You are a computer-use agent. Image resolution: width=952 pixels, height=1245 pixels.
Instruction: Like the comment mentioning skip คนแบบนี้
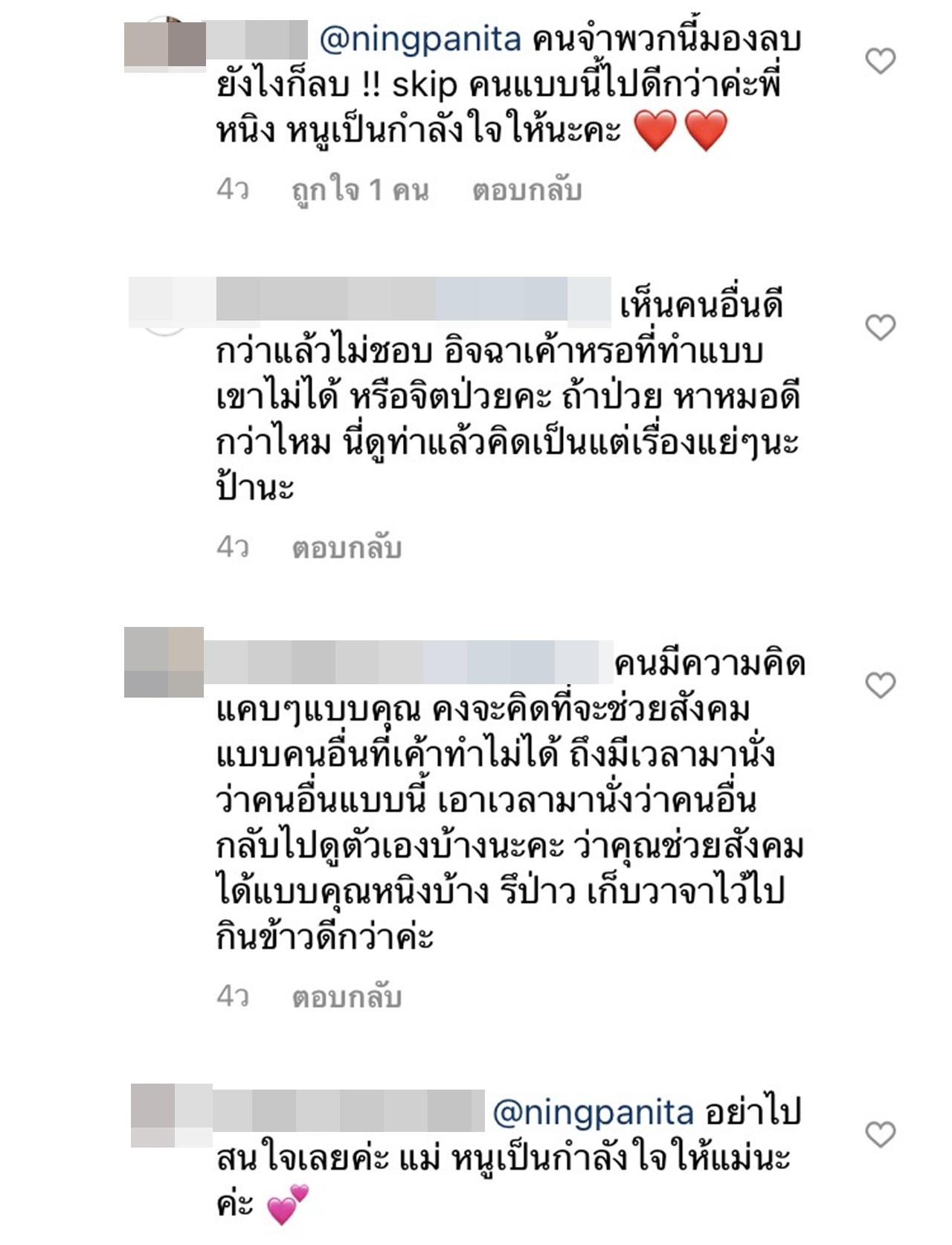(x=880, y=61)
